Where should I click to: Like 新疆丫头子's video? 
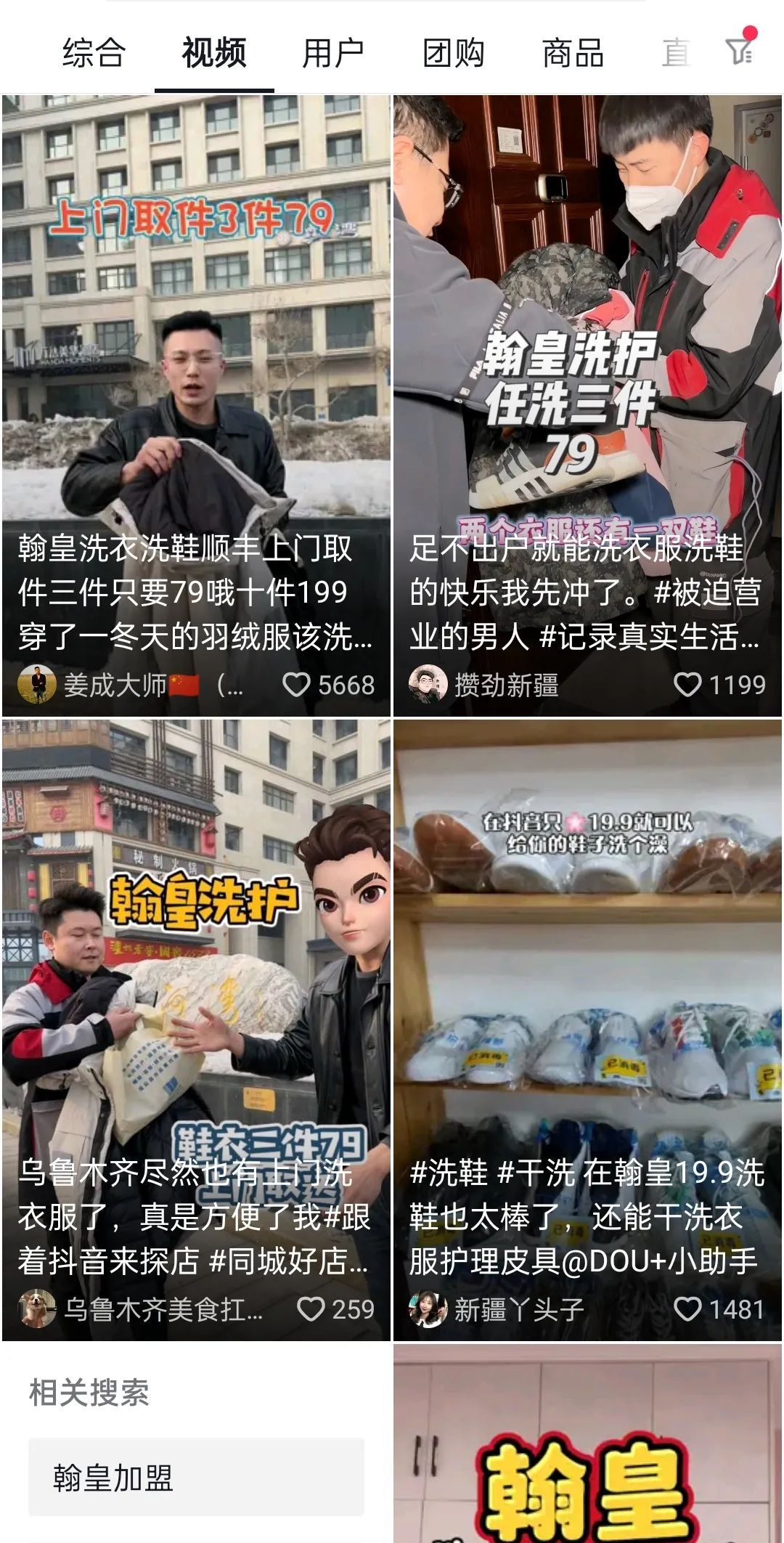tap(687, 1309)
